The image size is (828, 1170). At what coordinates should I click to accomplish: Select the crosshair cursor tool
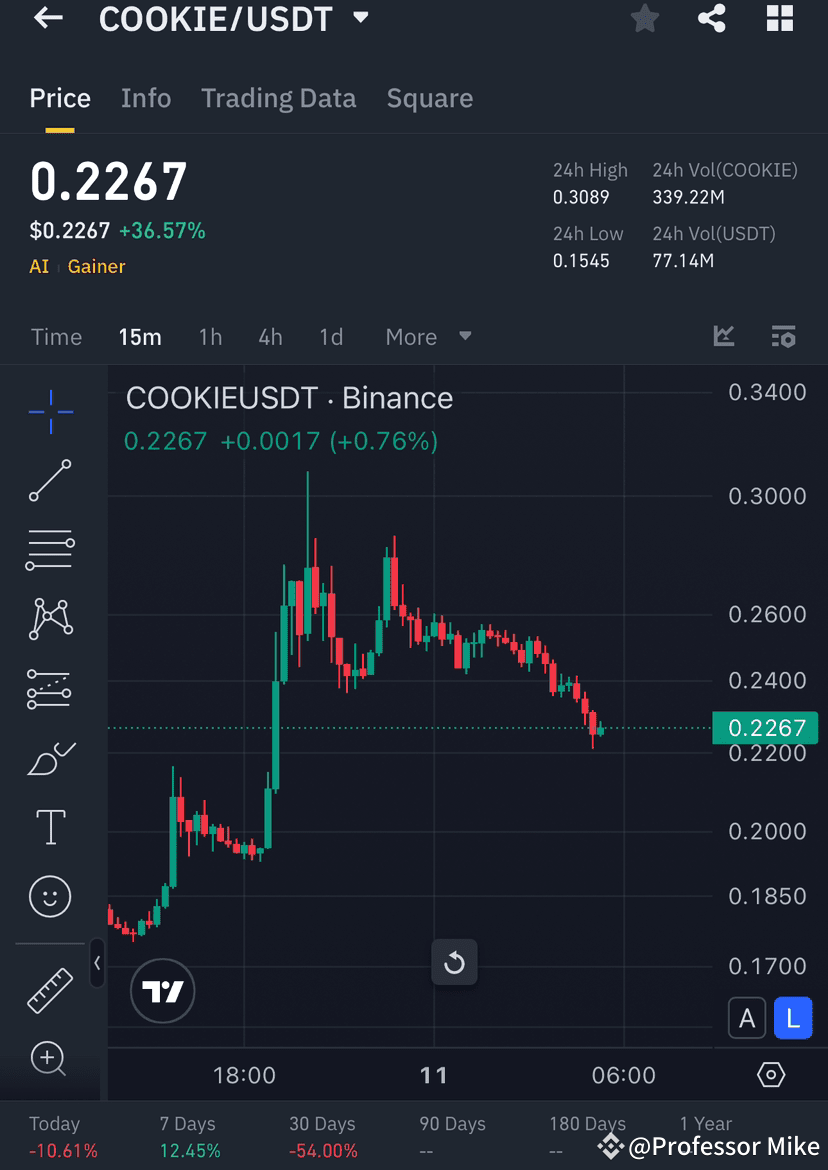[48, 411]
